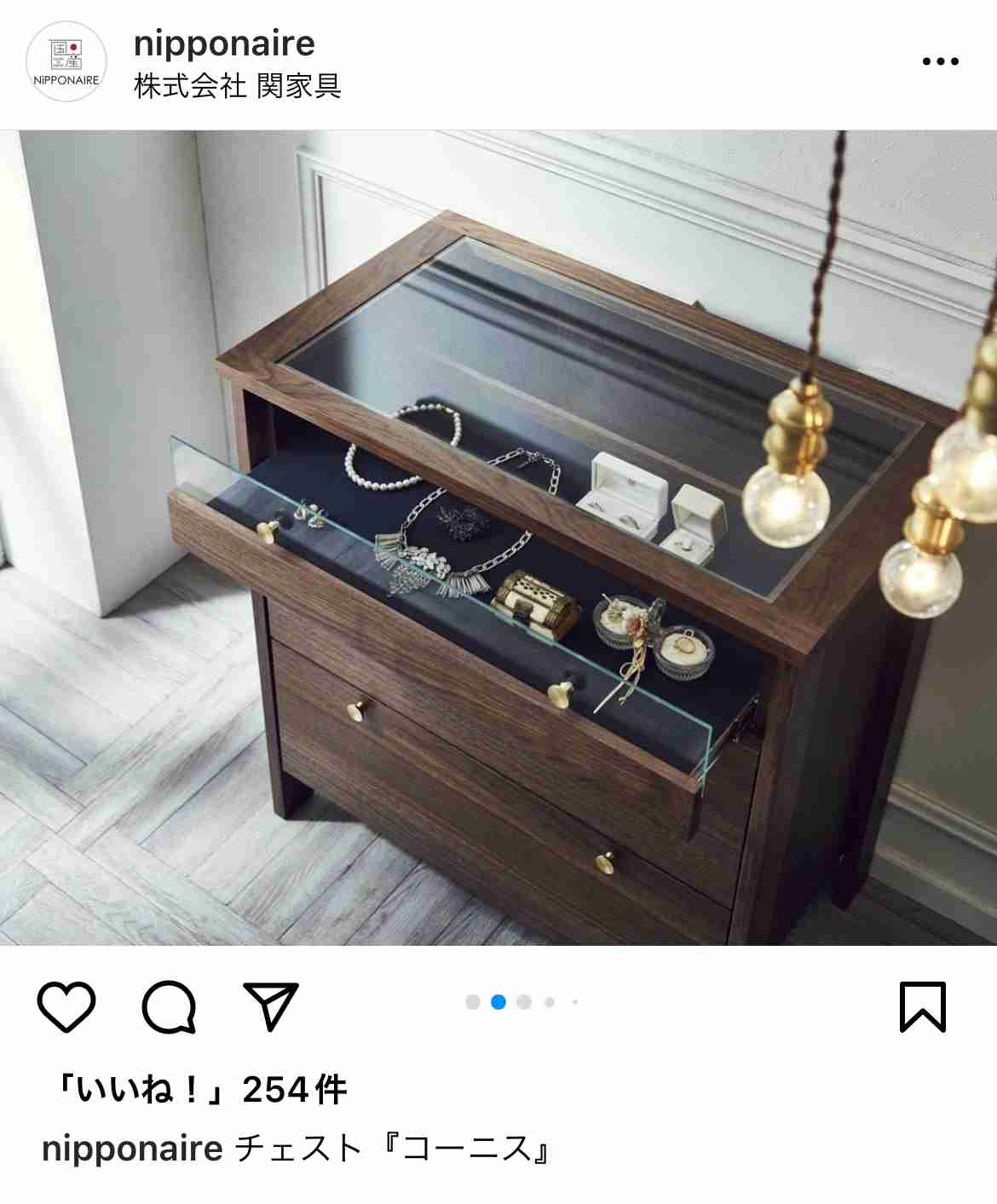Bookmark this post
997x1204 pixels.
tap(923, 1006)
